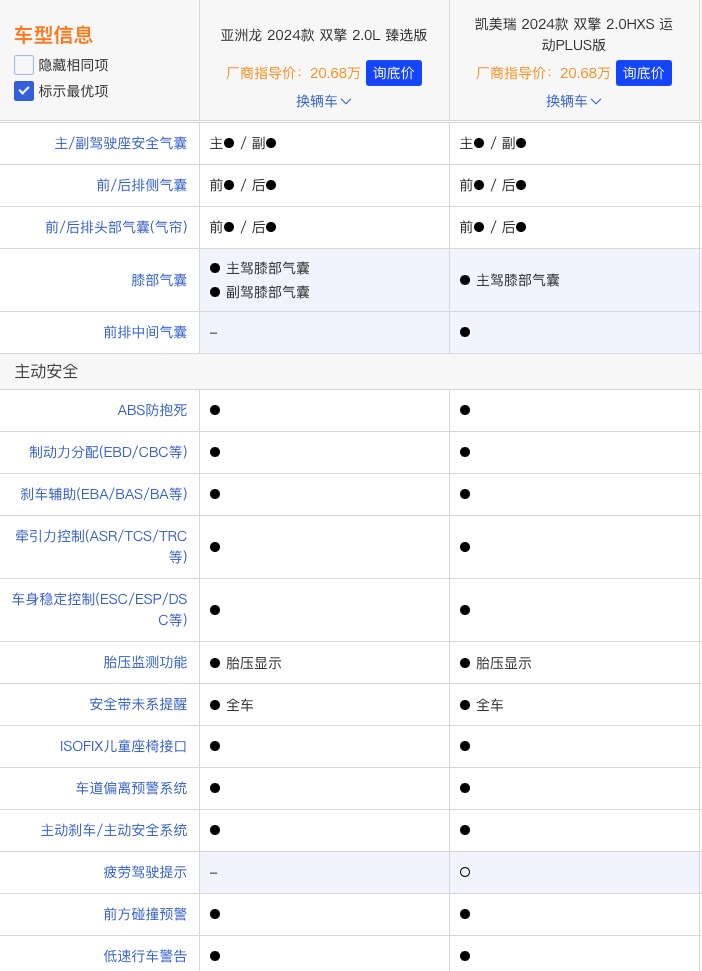This screenshot has width=702, height=971.
Task: Tap 询底价 for 亚洲龙 2024款
Action: [x=393, y=73]
